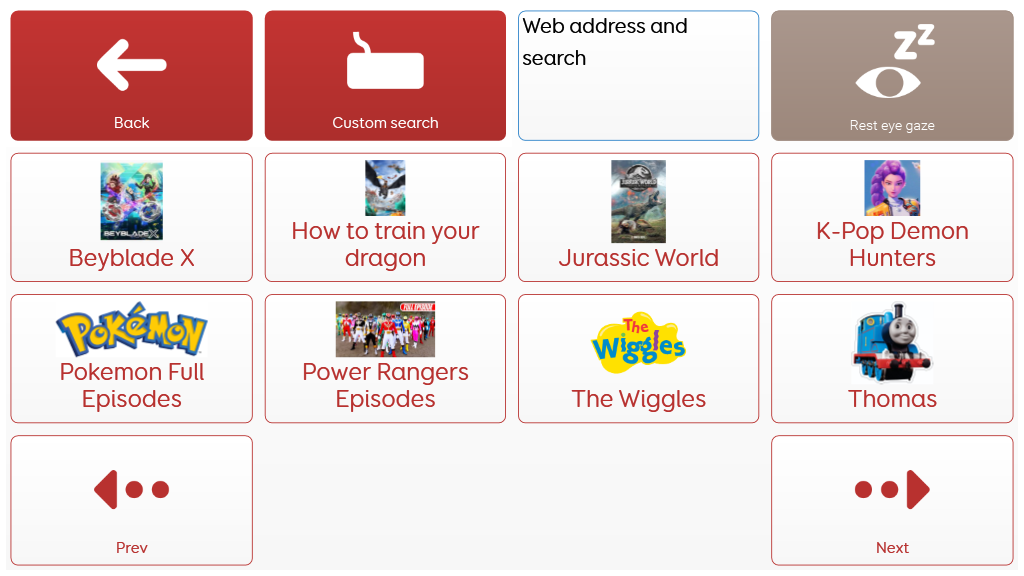
Task: Open the Jurassic World tile
Action: [x=638, y=217]
